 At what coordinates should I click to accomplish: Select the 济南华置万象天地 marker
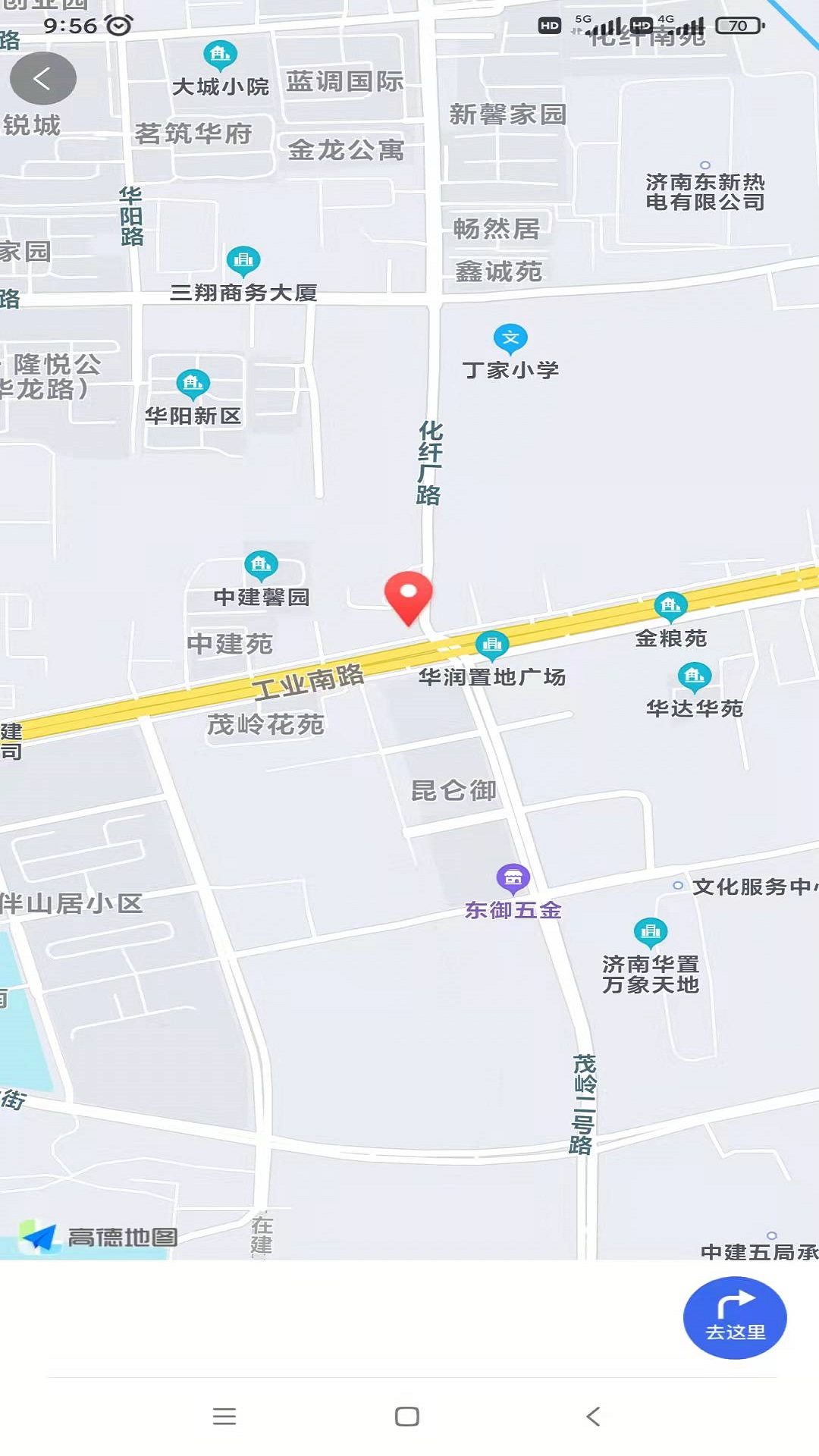pos(651,932)
